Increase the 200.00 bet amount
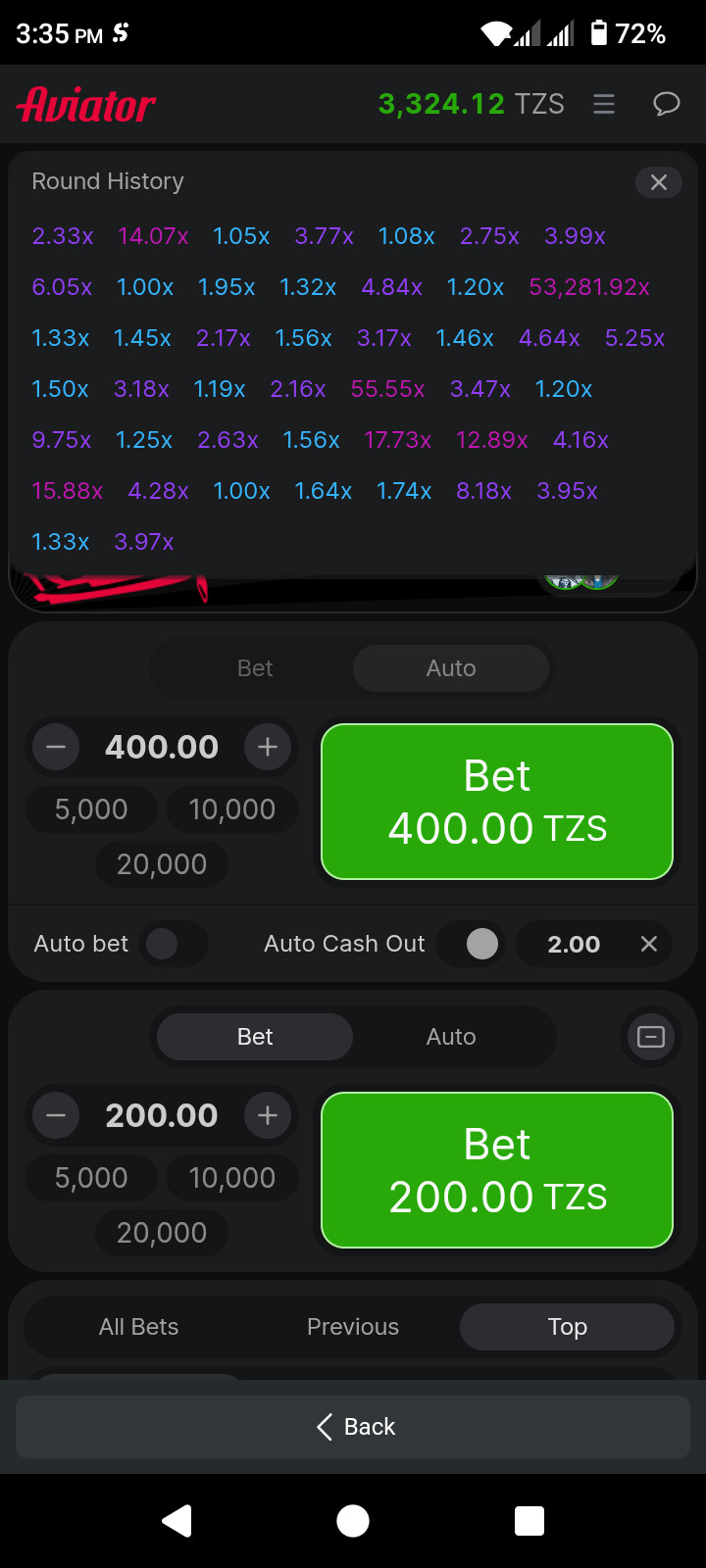Image resolution: width=706 pixels, height=1568 pixels. coord(268,1115)
